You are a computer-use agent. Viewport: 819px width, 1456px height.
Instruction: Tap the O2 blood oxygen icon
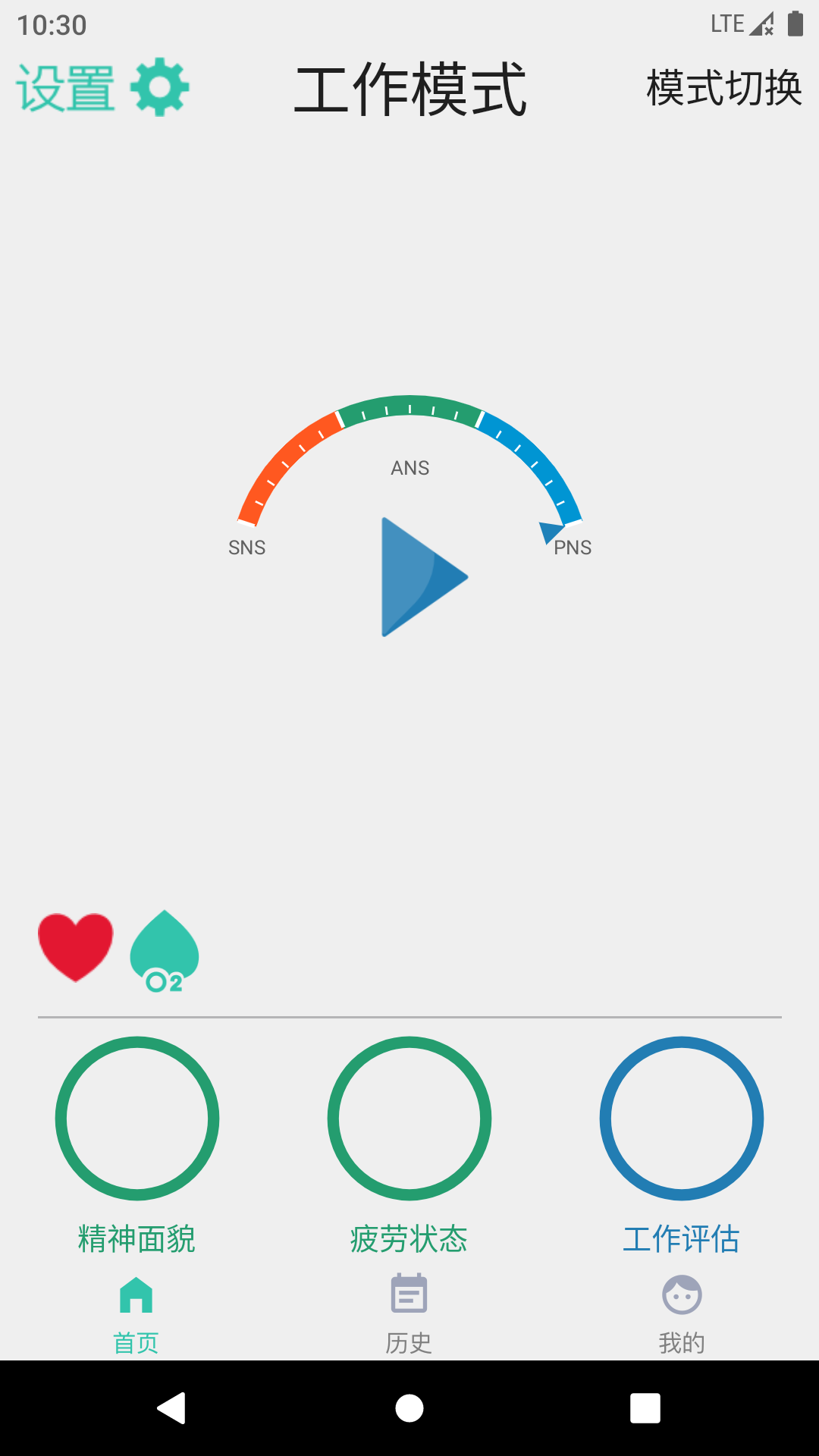pyautogui.click(x=165, y=951)
